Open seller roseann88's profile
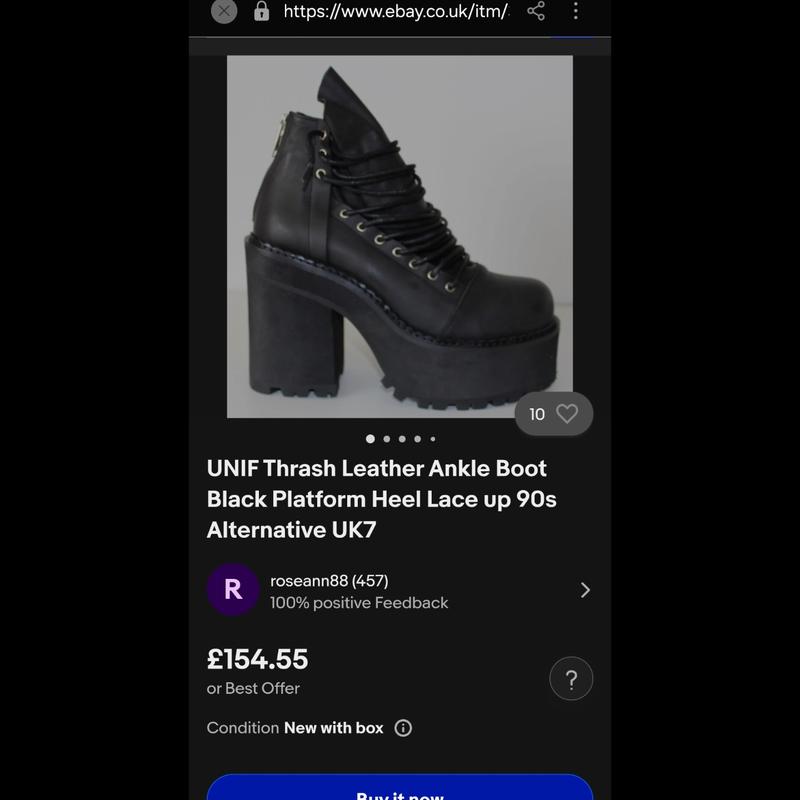800x800 pixels. (x=399, y=590)
